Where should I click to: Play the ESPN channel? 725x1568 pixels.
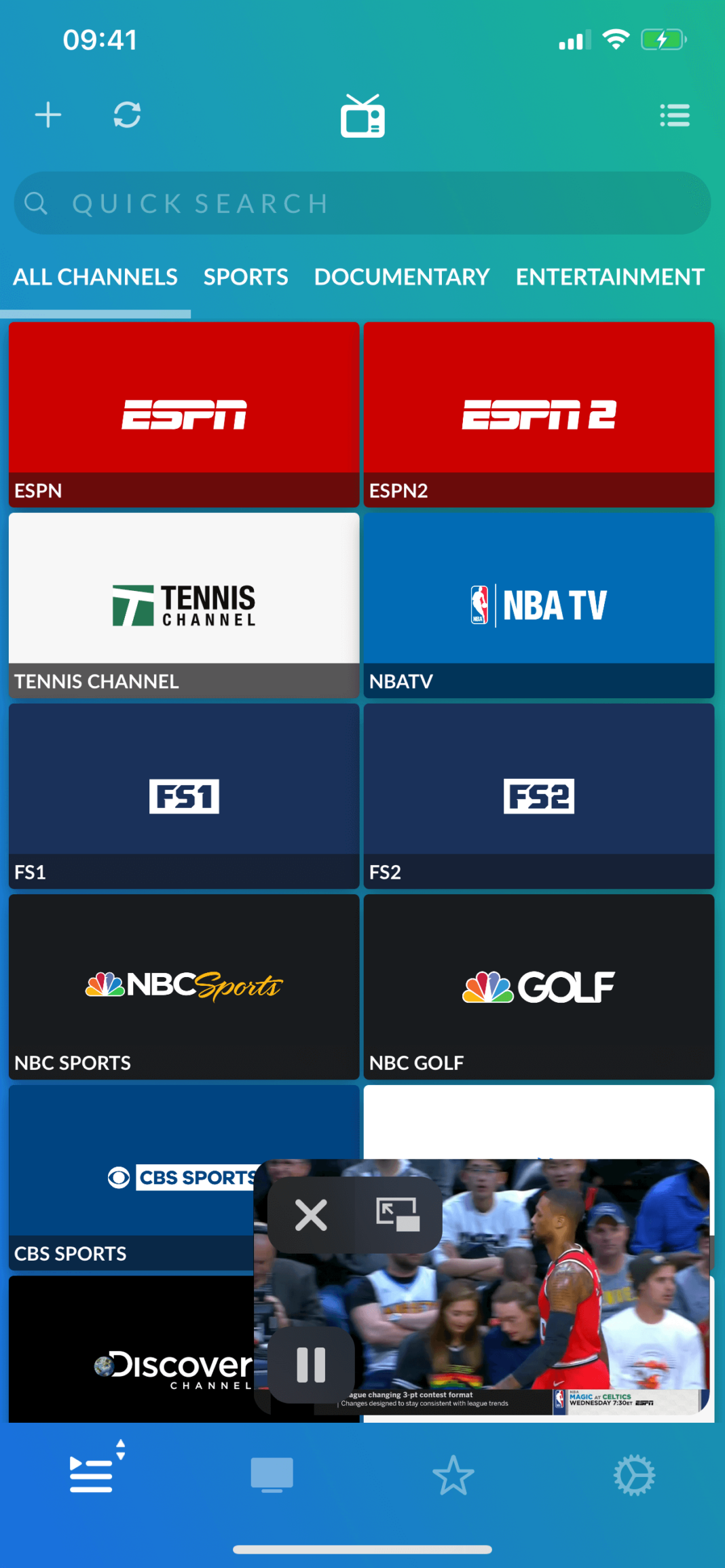coord(184,413)
